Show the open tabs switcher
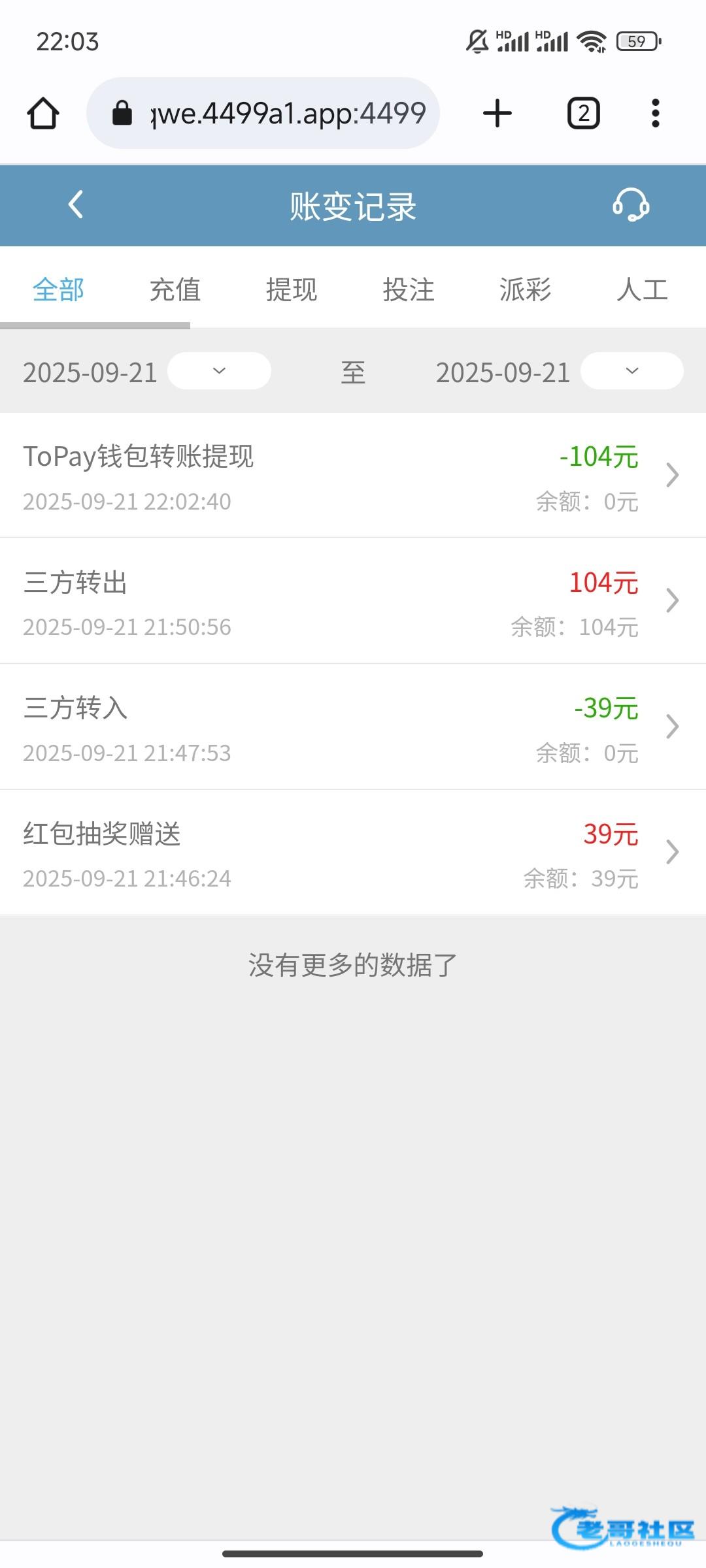The height and width of the screenshot is (1568, 706). coord(583,113)
